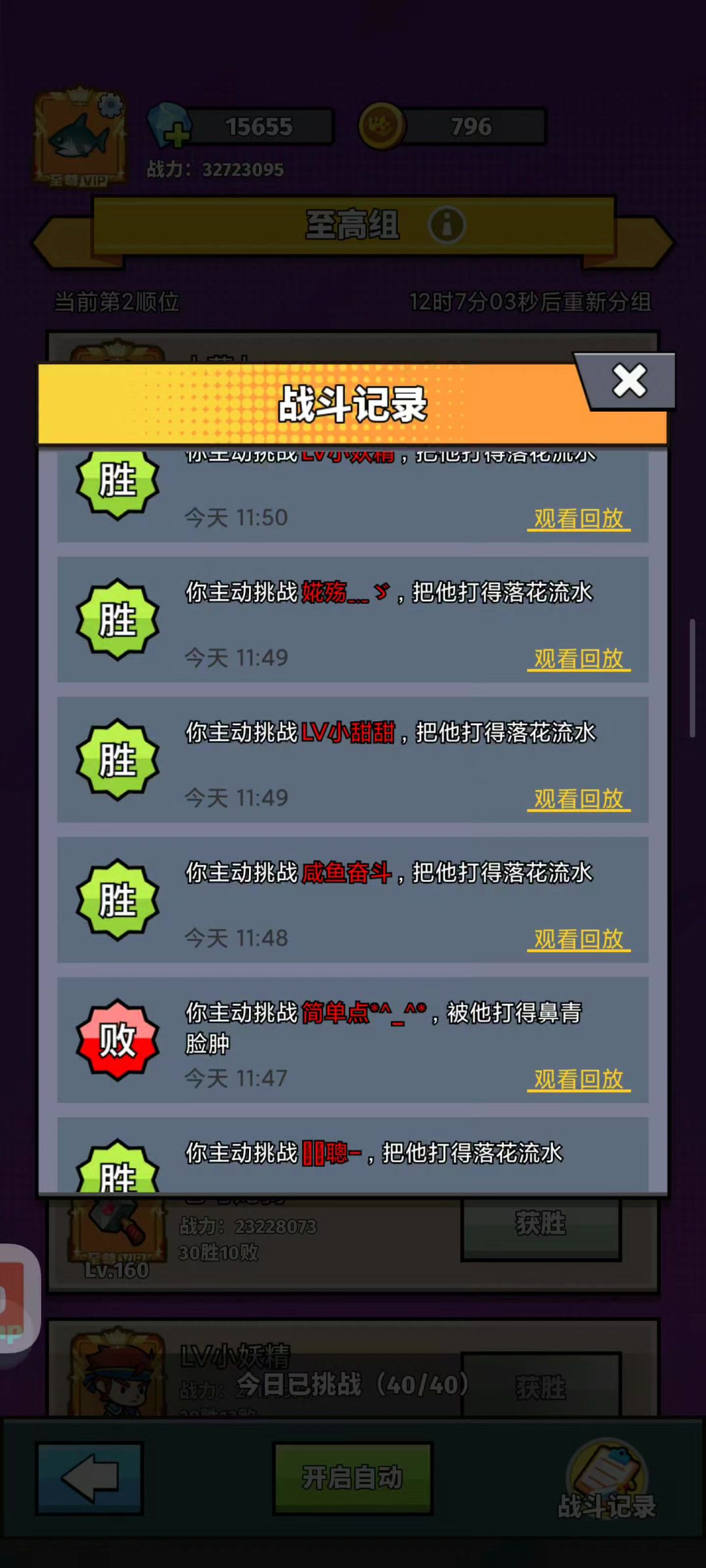Watch replay of the LV小甜甜 battle
This screenshot has height=1568, width=706.
tap(579, 799)
